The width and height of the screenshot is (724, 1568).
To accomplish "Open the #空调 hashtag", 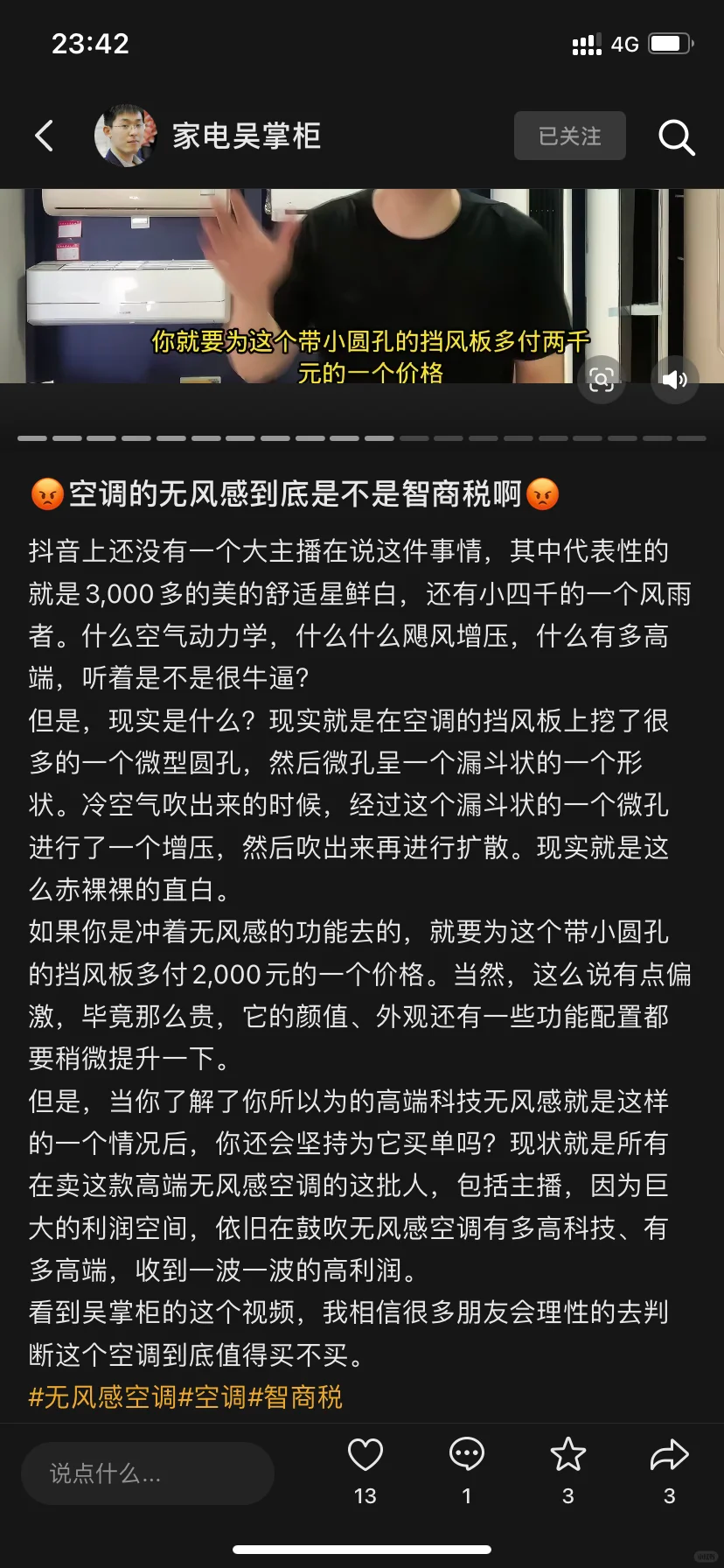I will (x=212, y=1397).
